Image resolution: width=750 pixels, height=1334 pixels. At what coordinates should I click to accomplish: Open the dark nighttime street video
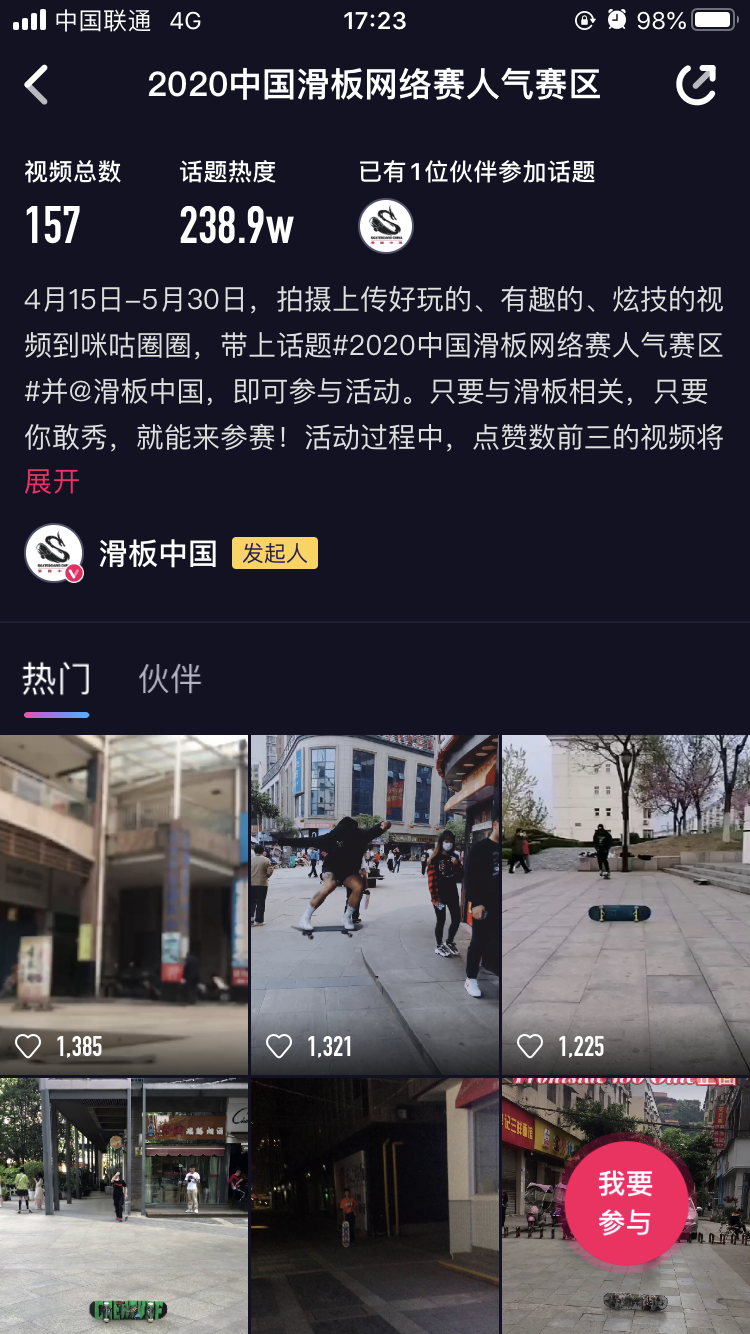(x=374, y=1205)
